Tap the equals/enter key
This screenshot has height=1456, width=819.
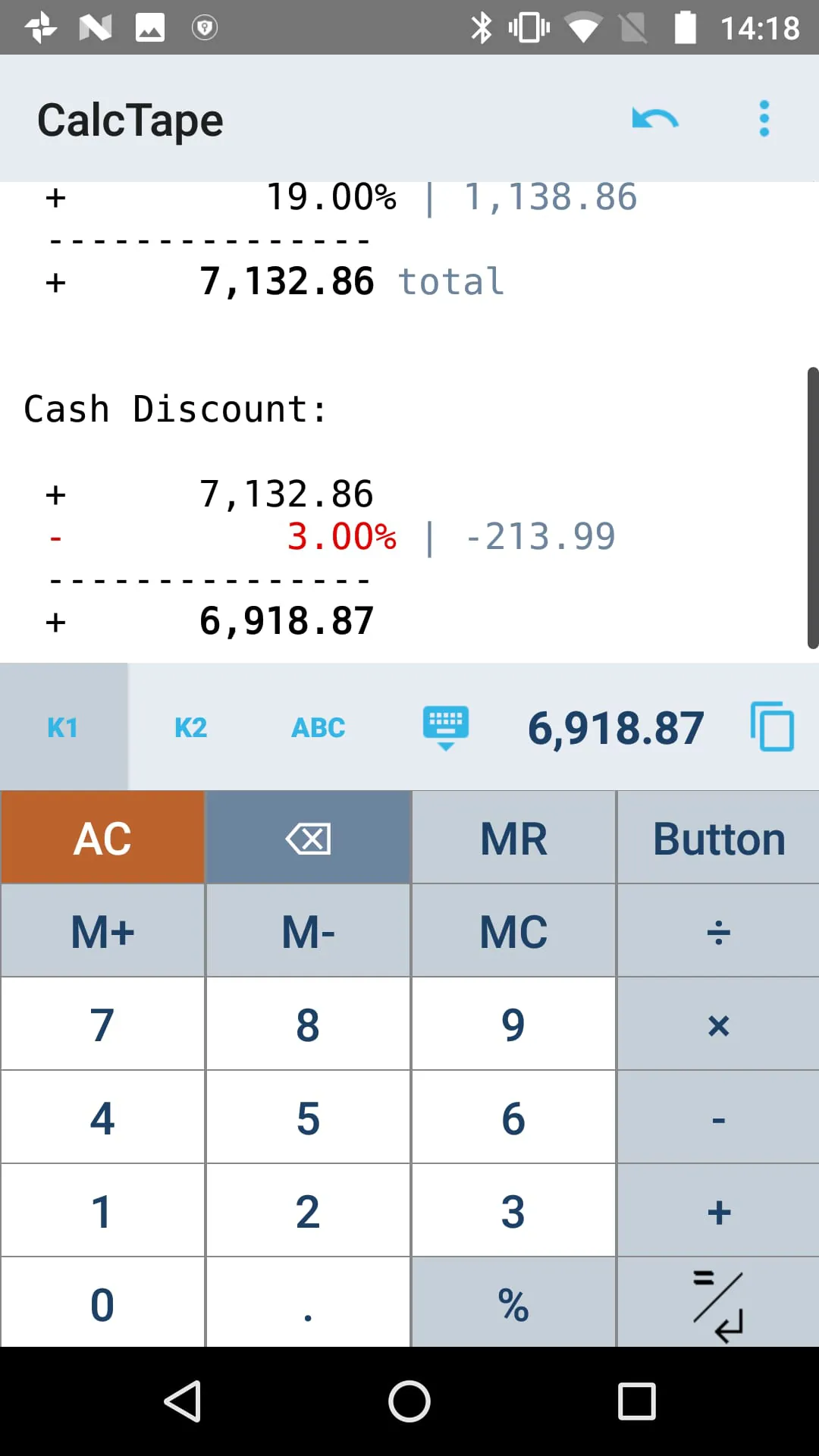[717, 1302]
